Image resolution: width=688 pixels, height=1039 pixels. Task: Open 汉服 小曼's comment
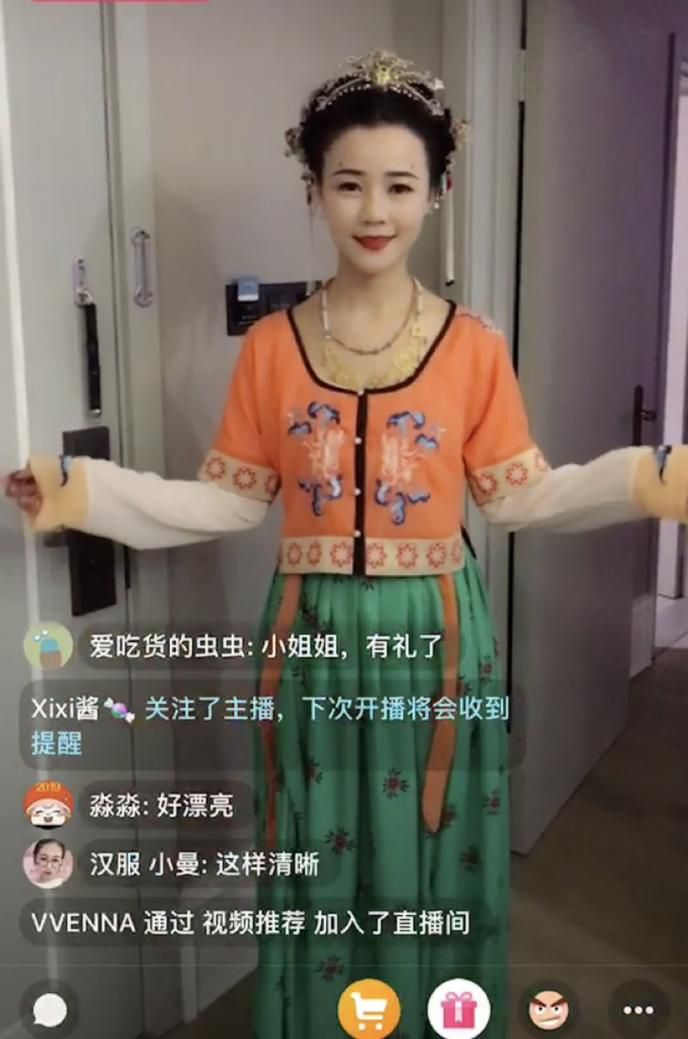click(204, 864)
